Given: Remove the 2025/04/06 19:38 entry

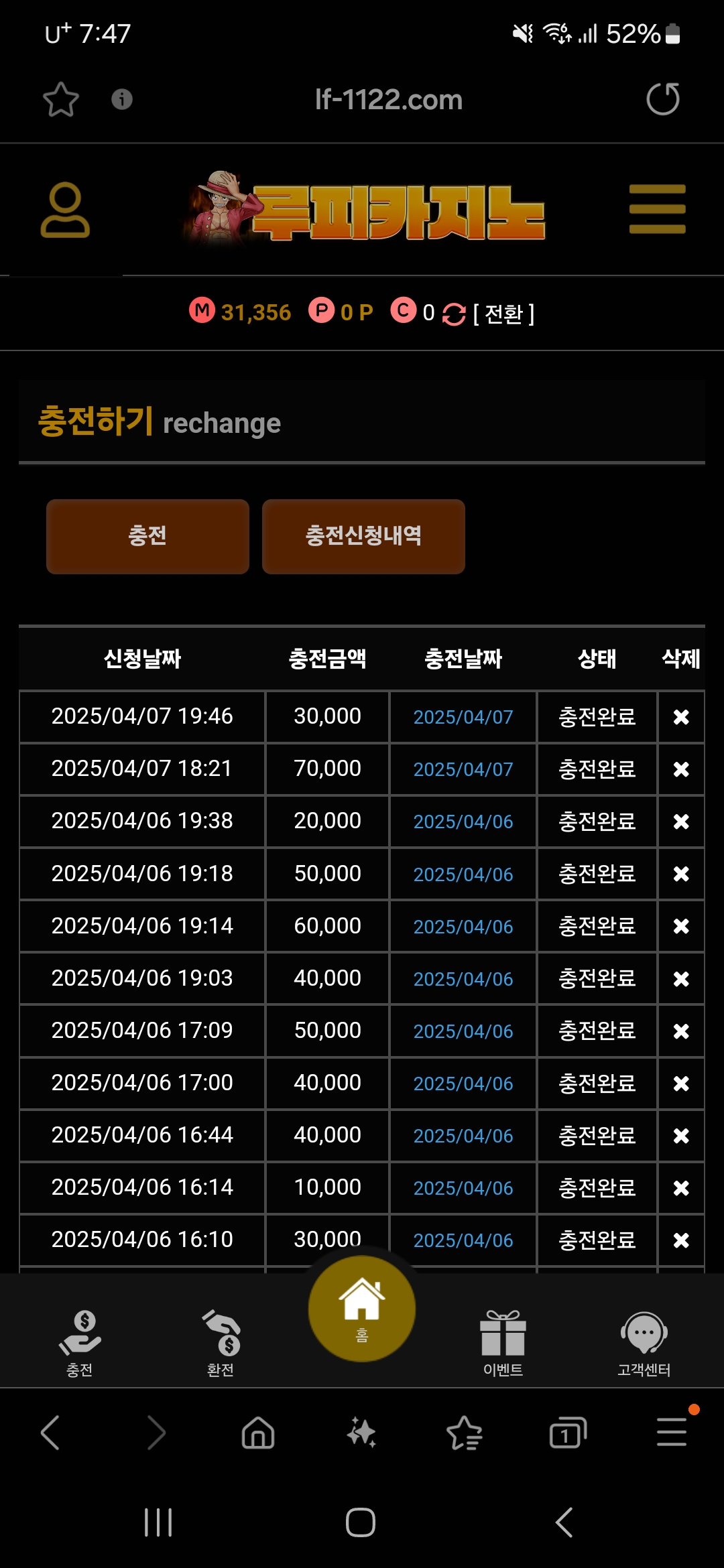Looking at the screenshot, I should [x=680, y=822].
